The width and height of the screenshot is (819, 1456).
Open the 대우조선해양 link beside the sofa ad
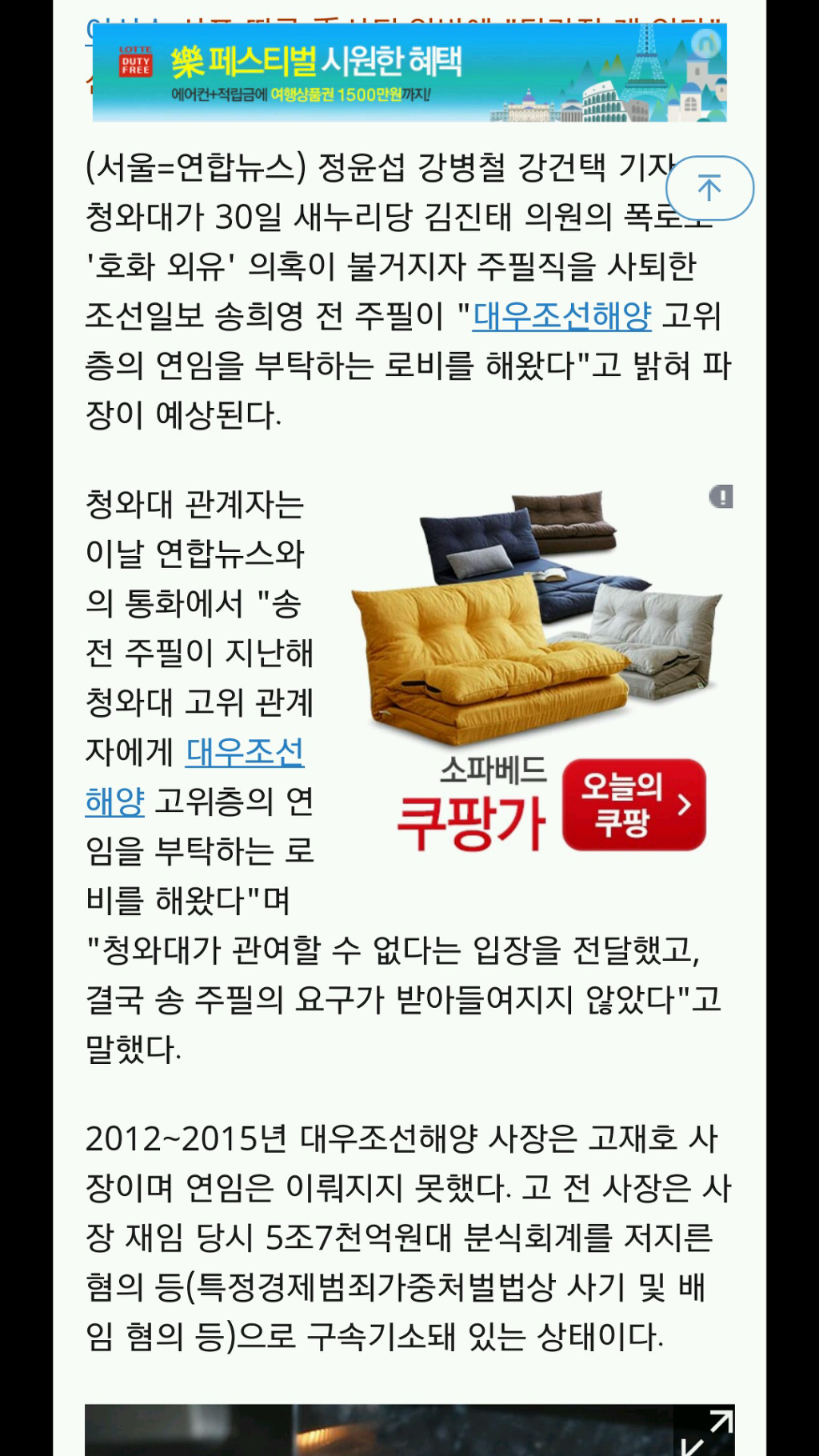245,753
